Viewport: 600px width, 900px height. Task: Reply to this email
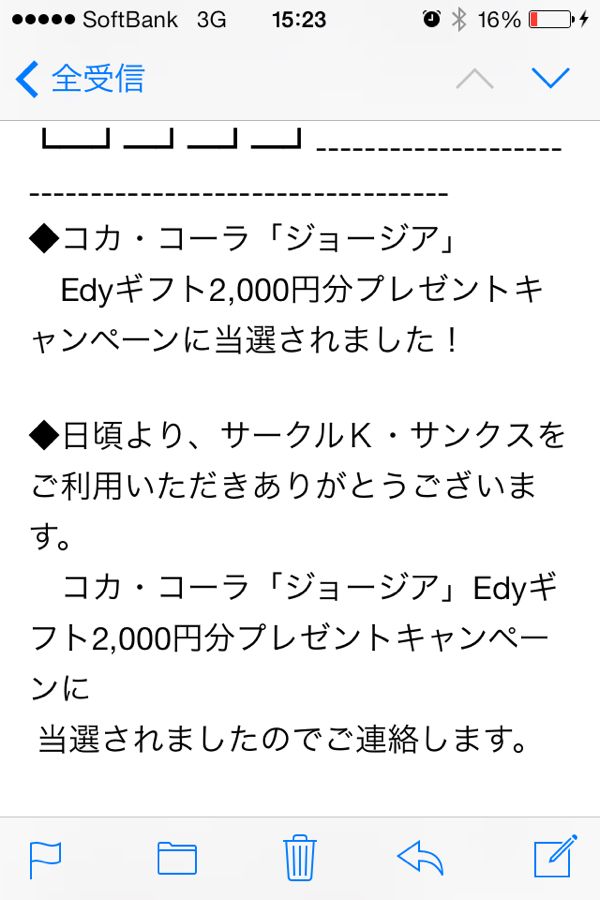(420, 856)
